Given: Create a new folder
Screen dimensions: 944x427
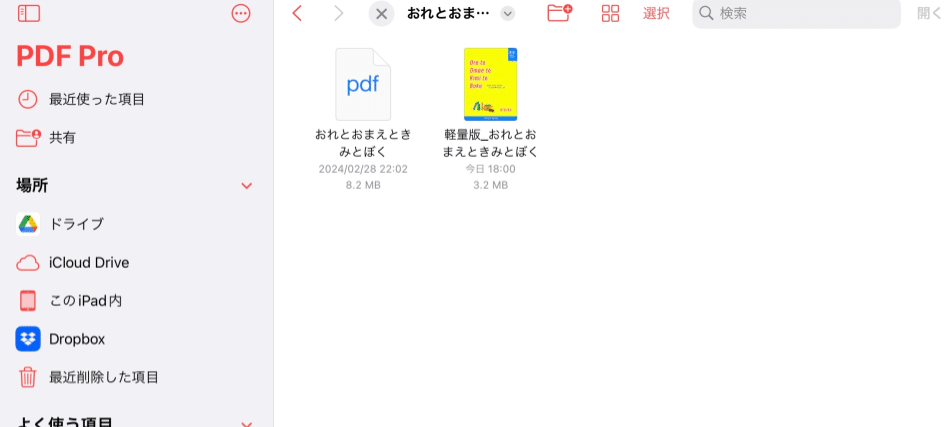Looking at the screenshot, I should point(559,13).
